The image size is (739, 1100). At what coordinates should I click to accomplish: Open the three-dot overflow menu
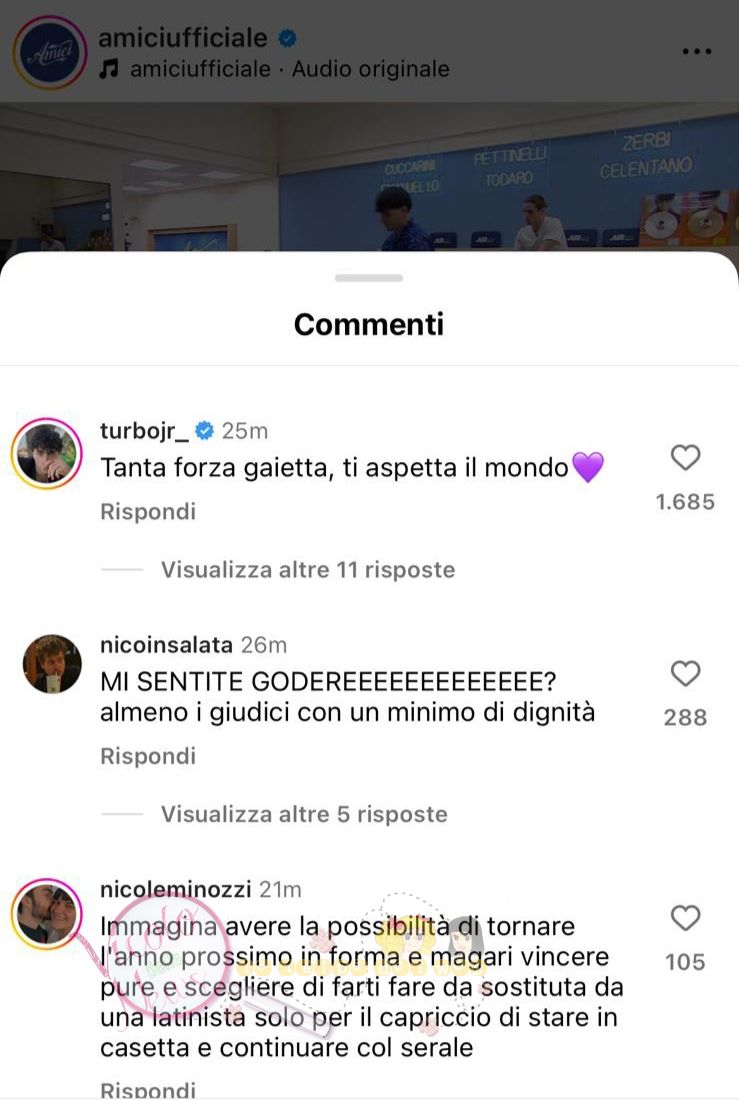696,51
